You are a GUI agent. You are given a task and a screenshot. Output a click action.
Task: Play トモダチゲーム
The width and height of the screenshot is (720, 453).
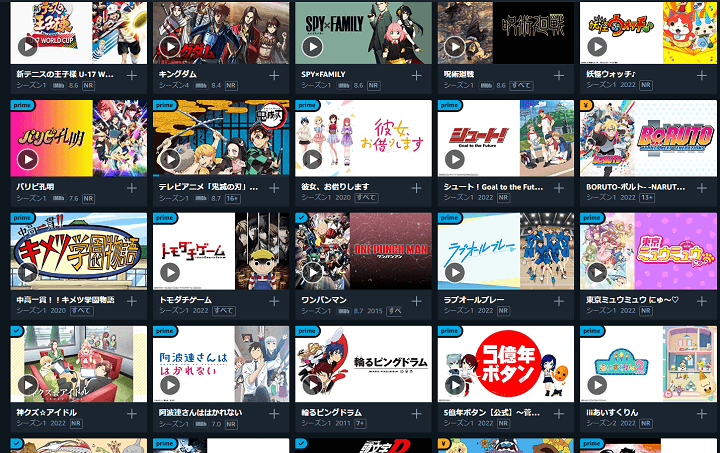(170, 272)
